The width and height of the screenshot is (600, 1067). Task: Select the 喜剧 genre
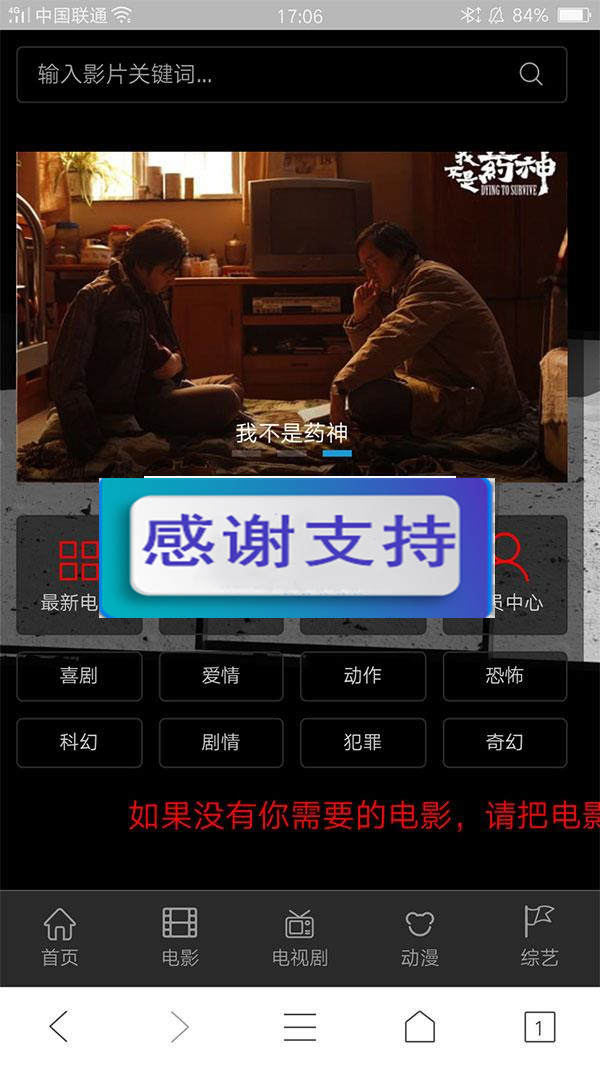[x=79, y=676]
